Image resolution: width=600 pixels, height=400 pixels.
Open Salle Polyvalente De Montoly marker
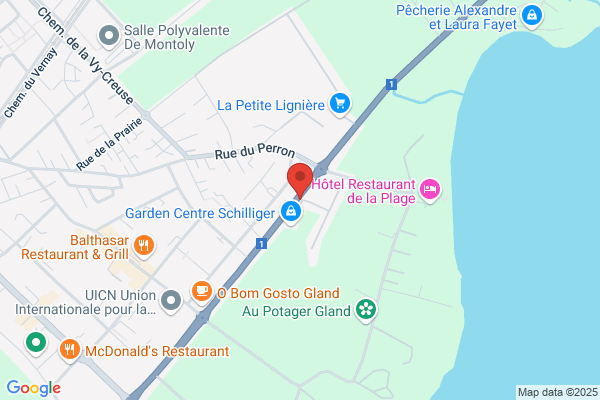(109, 36)
